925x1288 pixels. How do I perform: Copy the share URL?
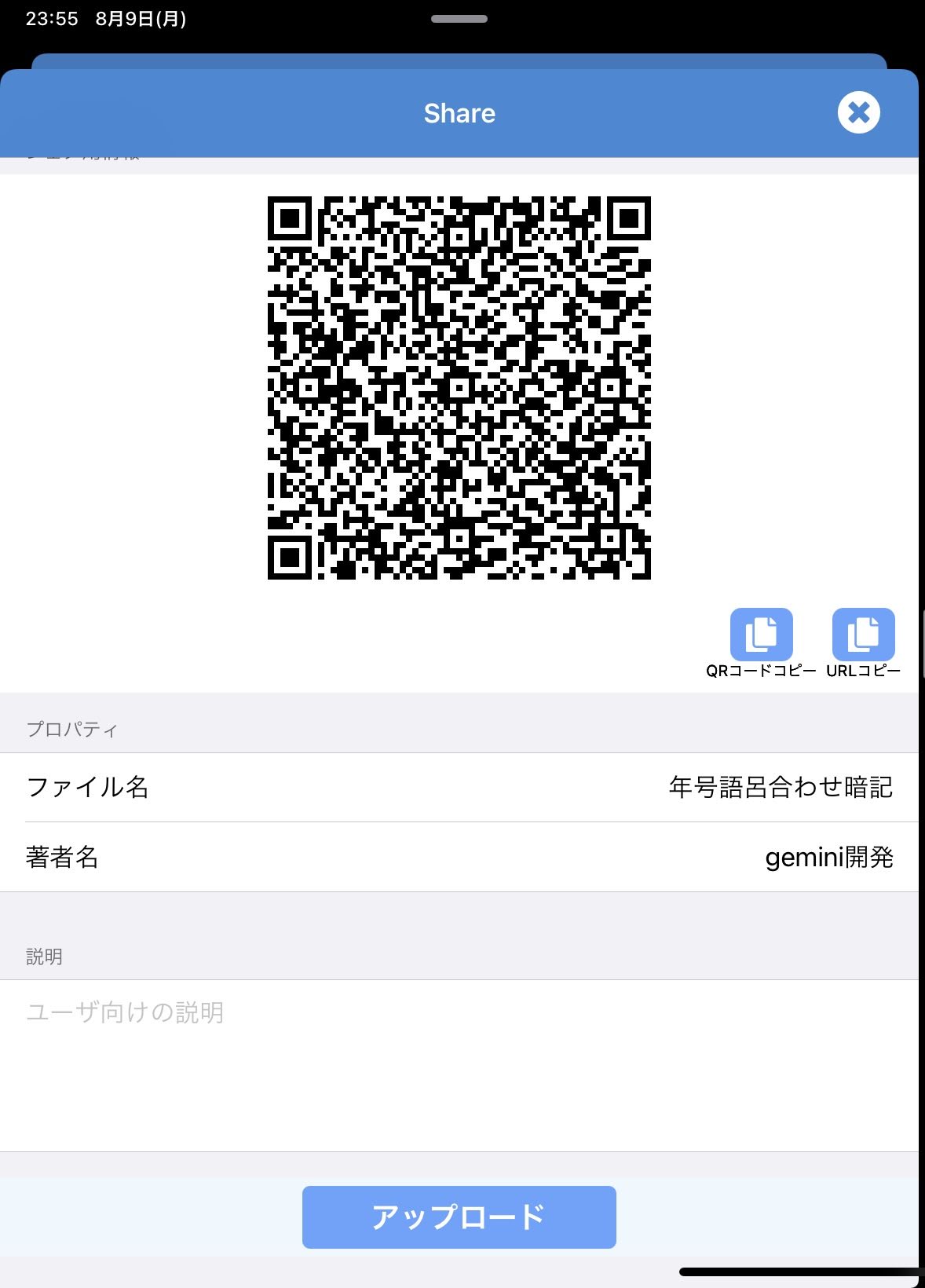863,635
